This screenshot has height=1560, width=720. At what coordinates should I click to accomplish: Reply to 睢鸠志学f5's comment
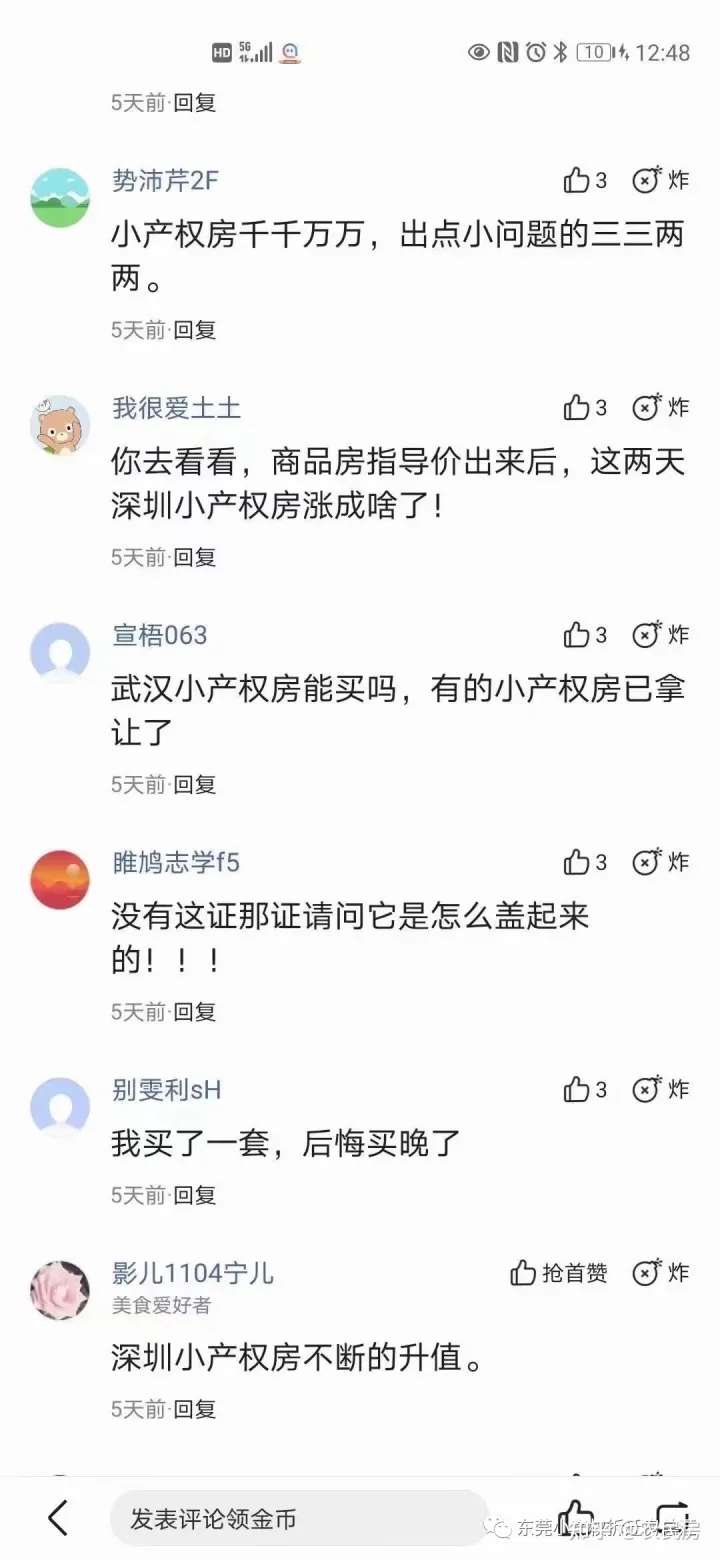click(x=194, y=1012)
